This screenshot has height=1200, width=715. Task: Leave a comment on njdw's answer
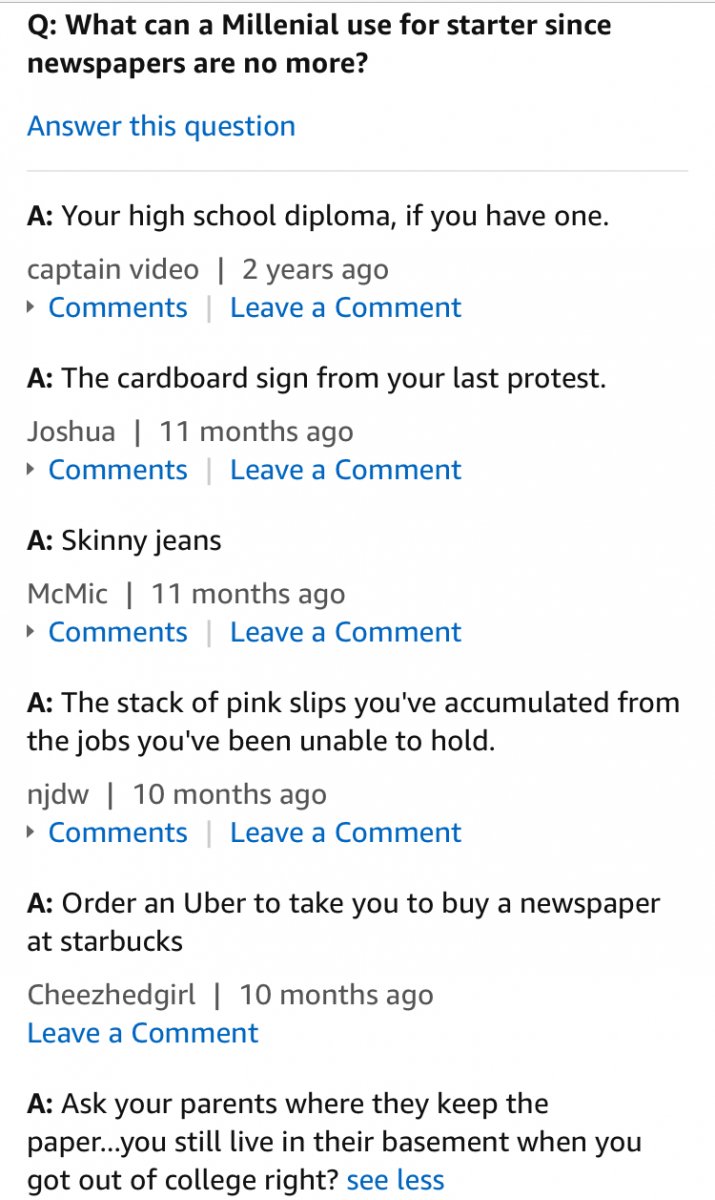tap(345, 833)
